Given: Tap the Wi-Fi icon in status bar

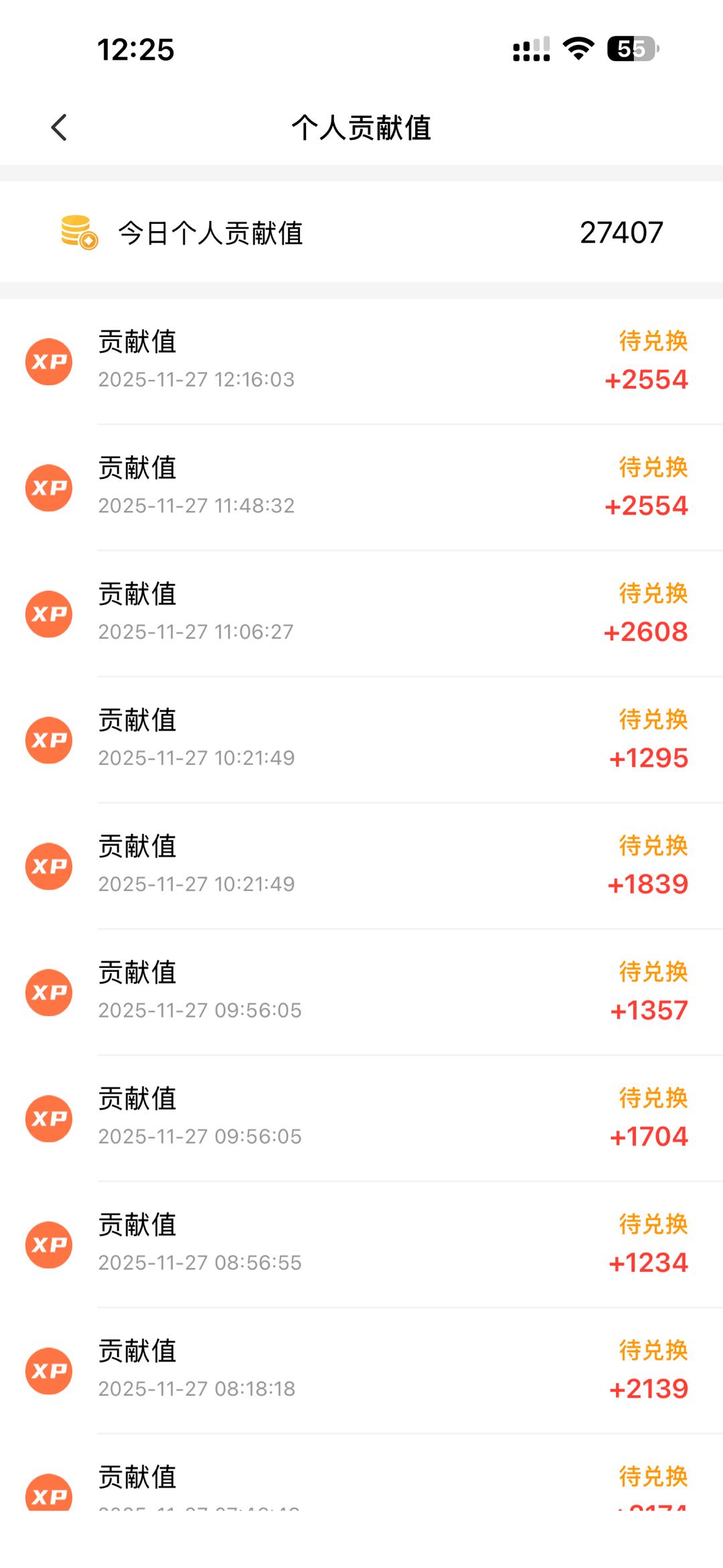Looking at the screenshot, I should (x=577, y=47).
